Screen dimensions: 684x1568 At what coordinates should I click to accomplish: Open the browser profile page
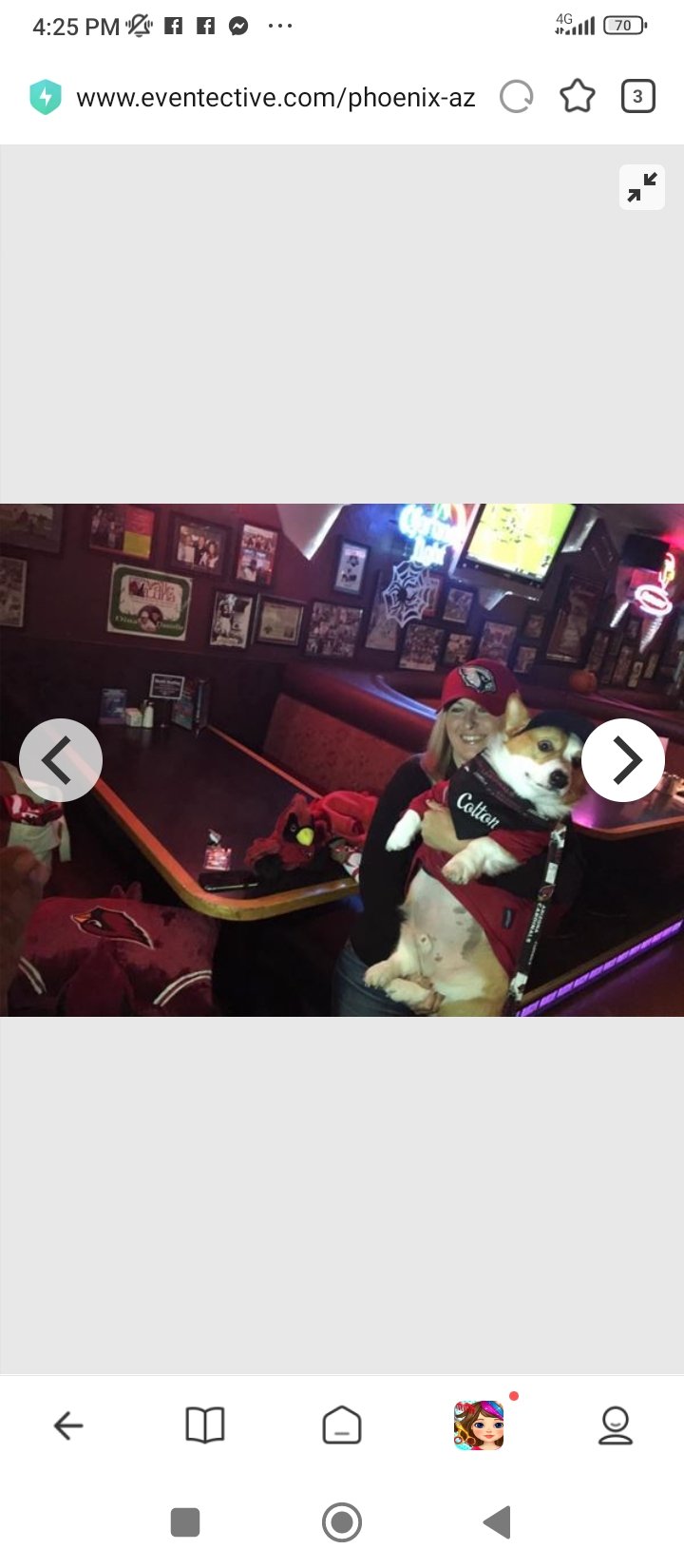tap(616, 1425)
